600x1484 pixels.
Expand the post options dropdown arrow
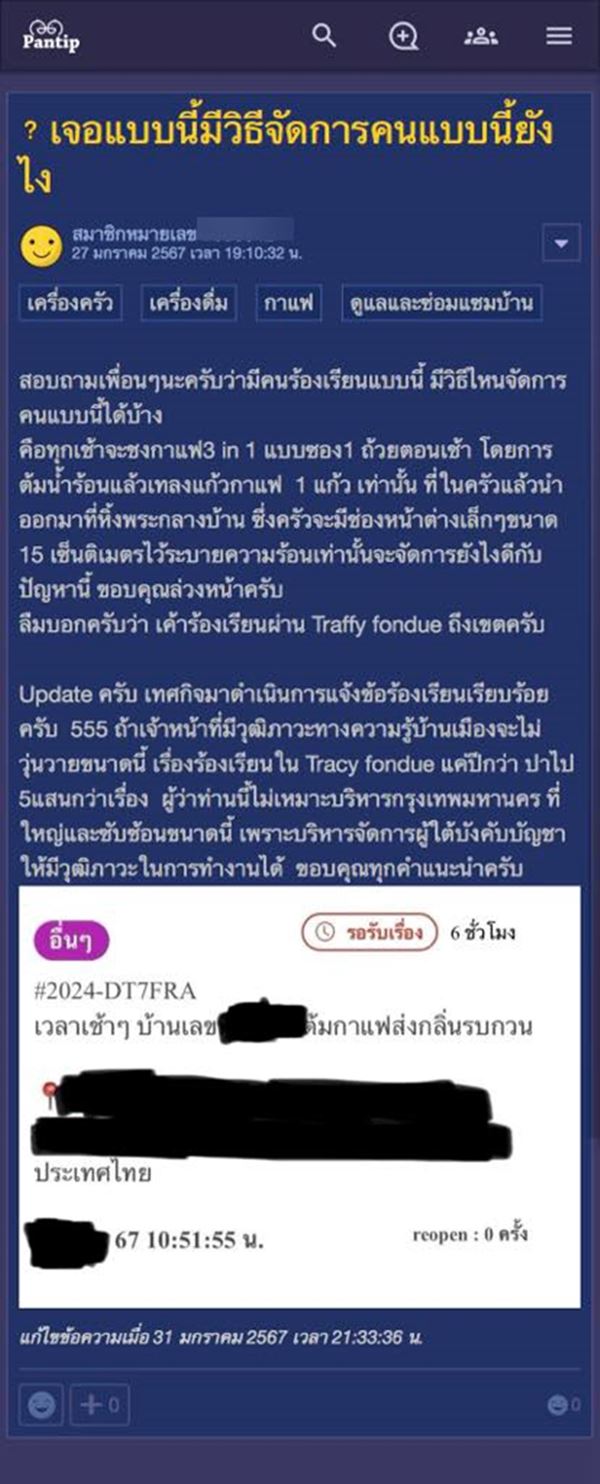pyautogui.click(x=560, y=243)
